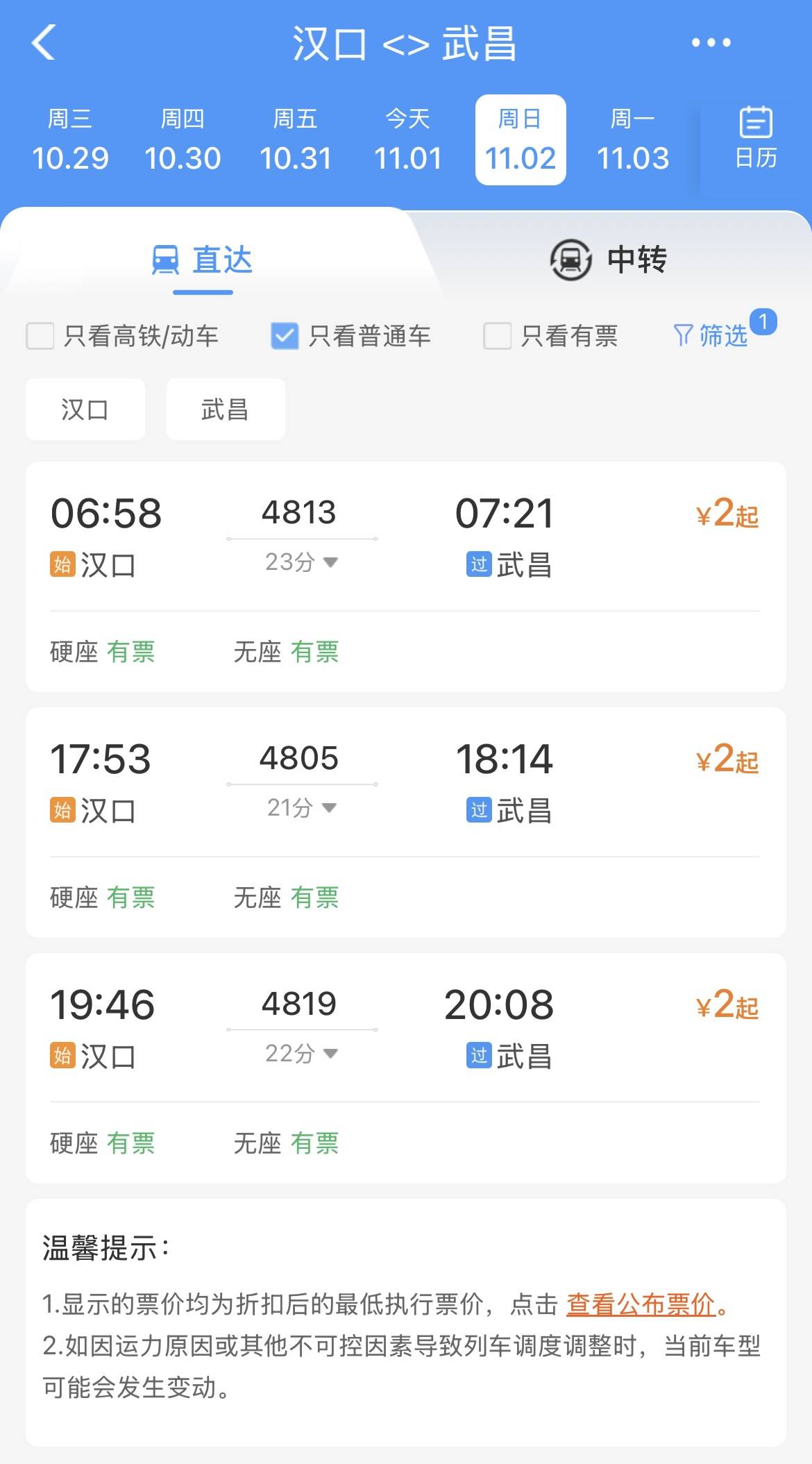This screenshot has width=812, height=1464.
Task: Open the 日历 calendar picker
Action: coord(756,139)
